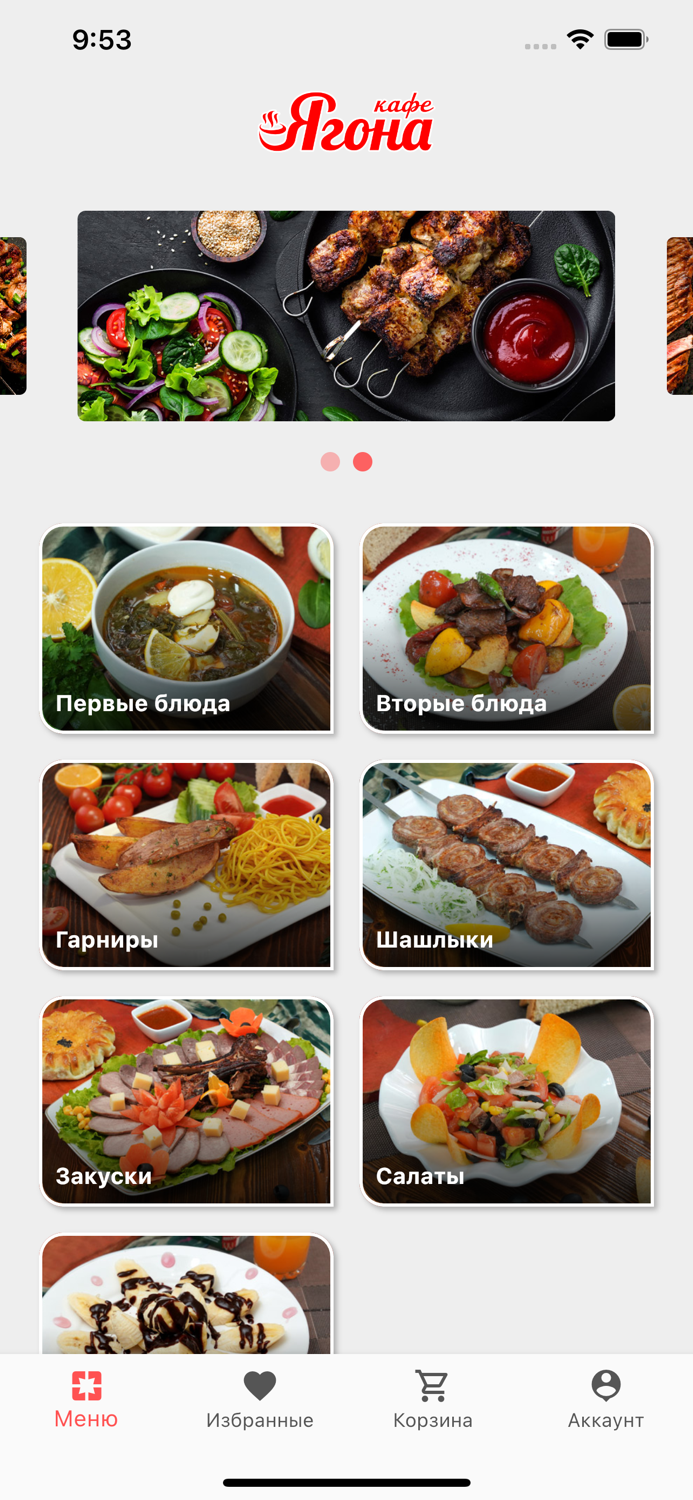The width and height of the screenshot is (693, 1500).
Task: Open the Первые блюда category
Action: click(x=186, y=629)
